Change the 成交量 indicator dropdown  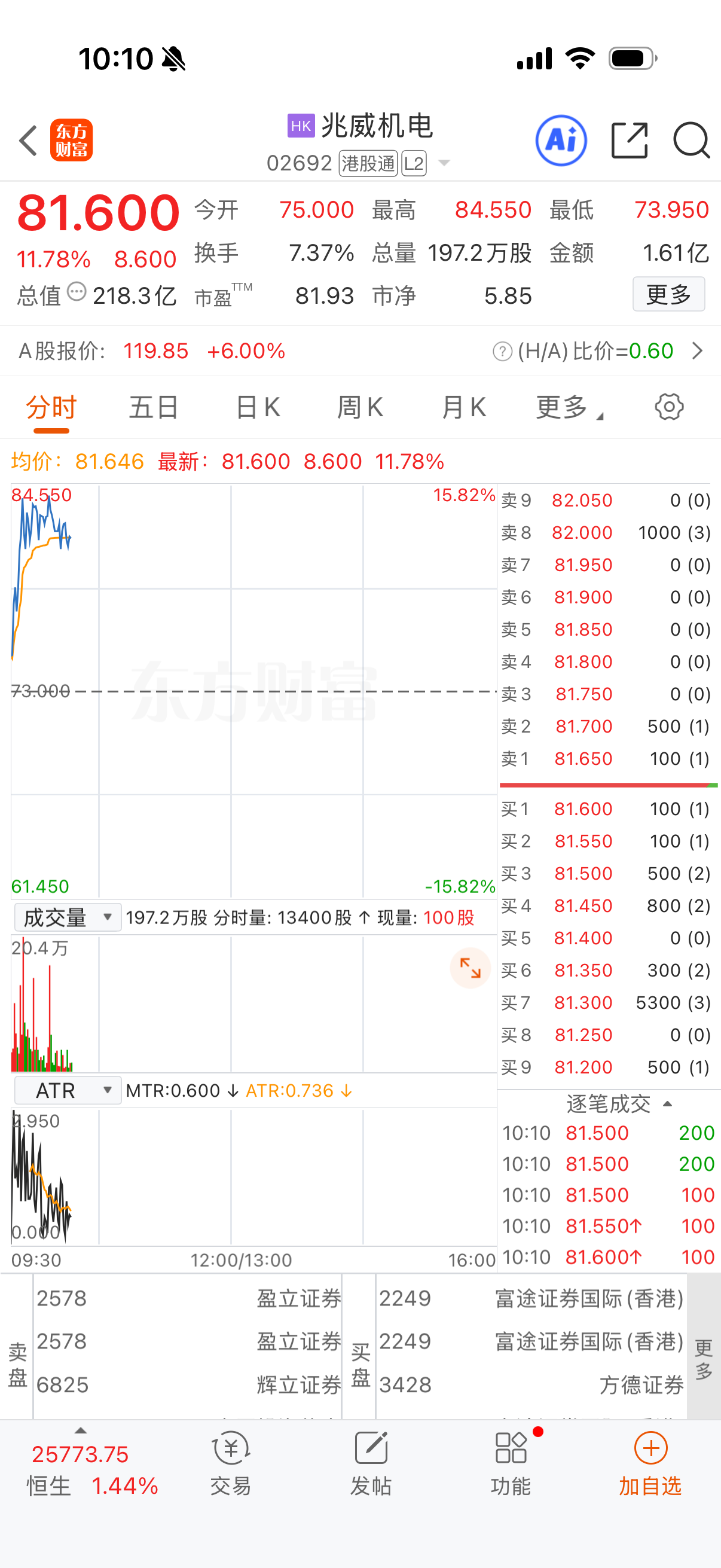coord(68,917)
